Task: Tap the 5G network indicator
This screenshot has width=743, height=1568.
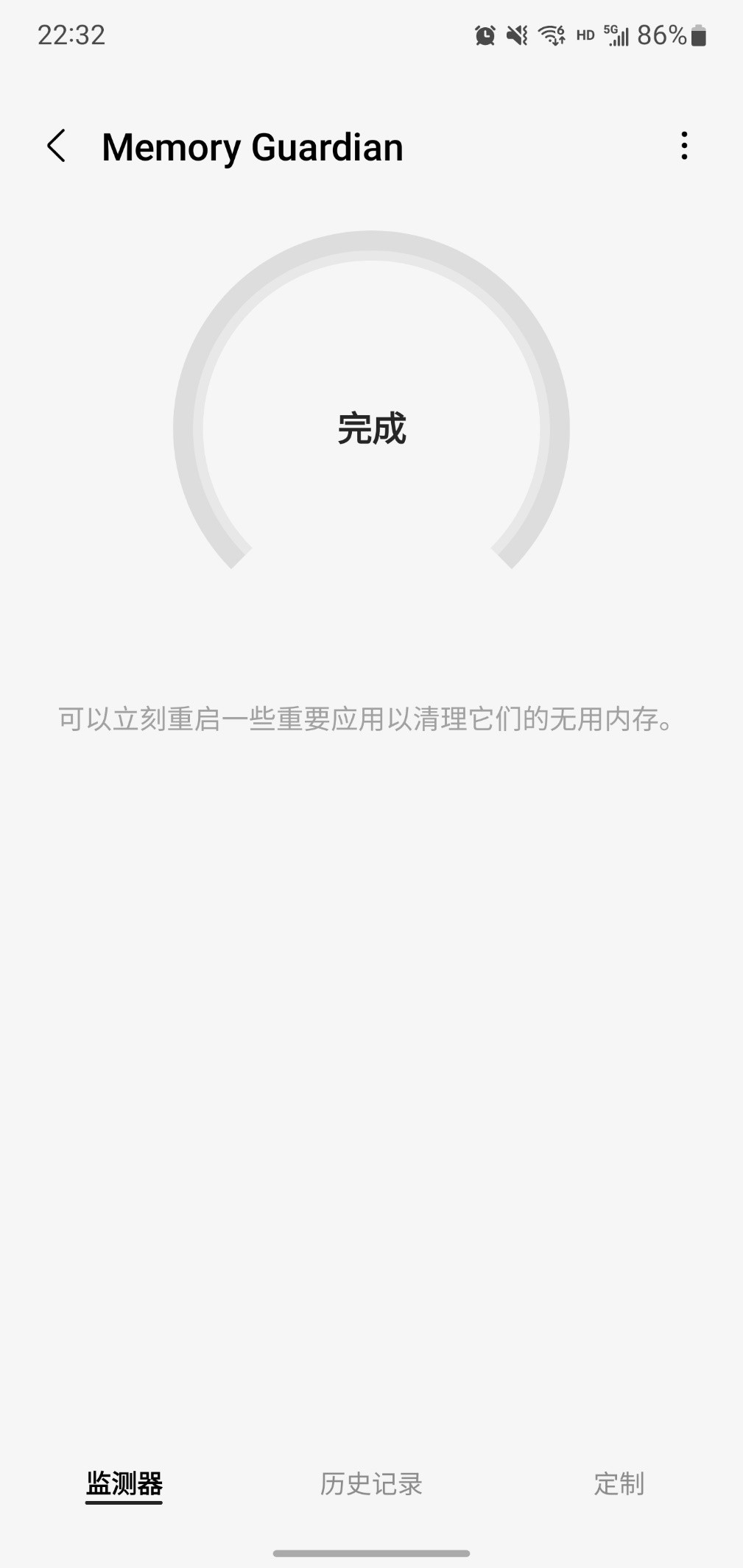Action: [x=608, y=29]
